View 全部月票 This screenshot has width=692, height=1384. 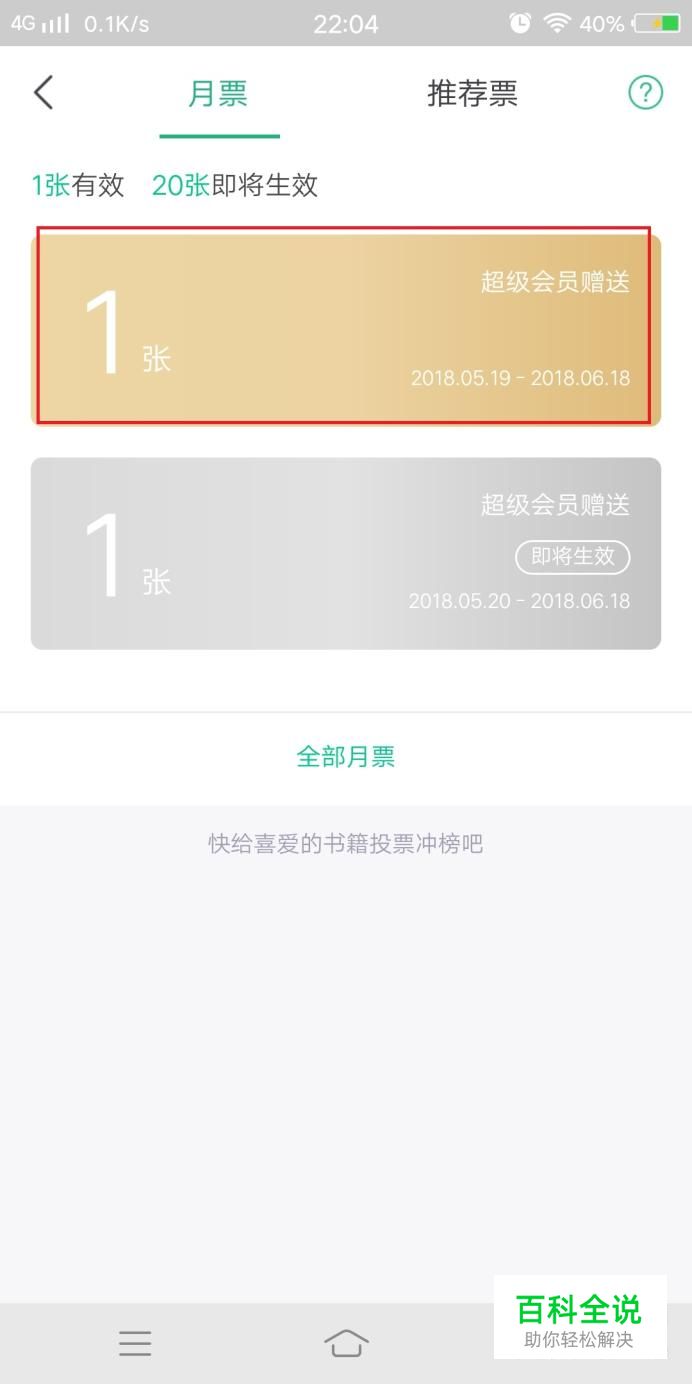(346, 757)
